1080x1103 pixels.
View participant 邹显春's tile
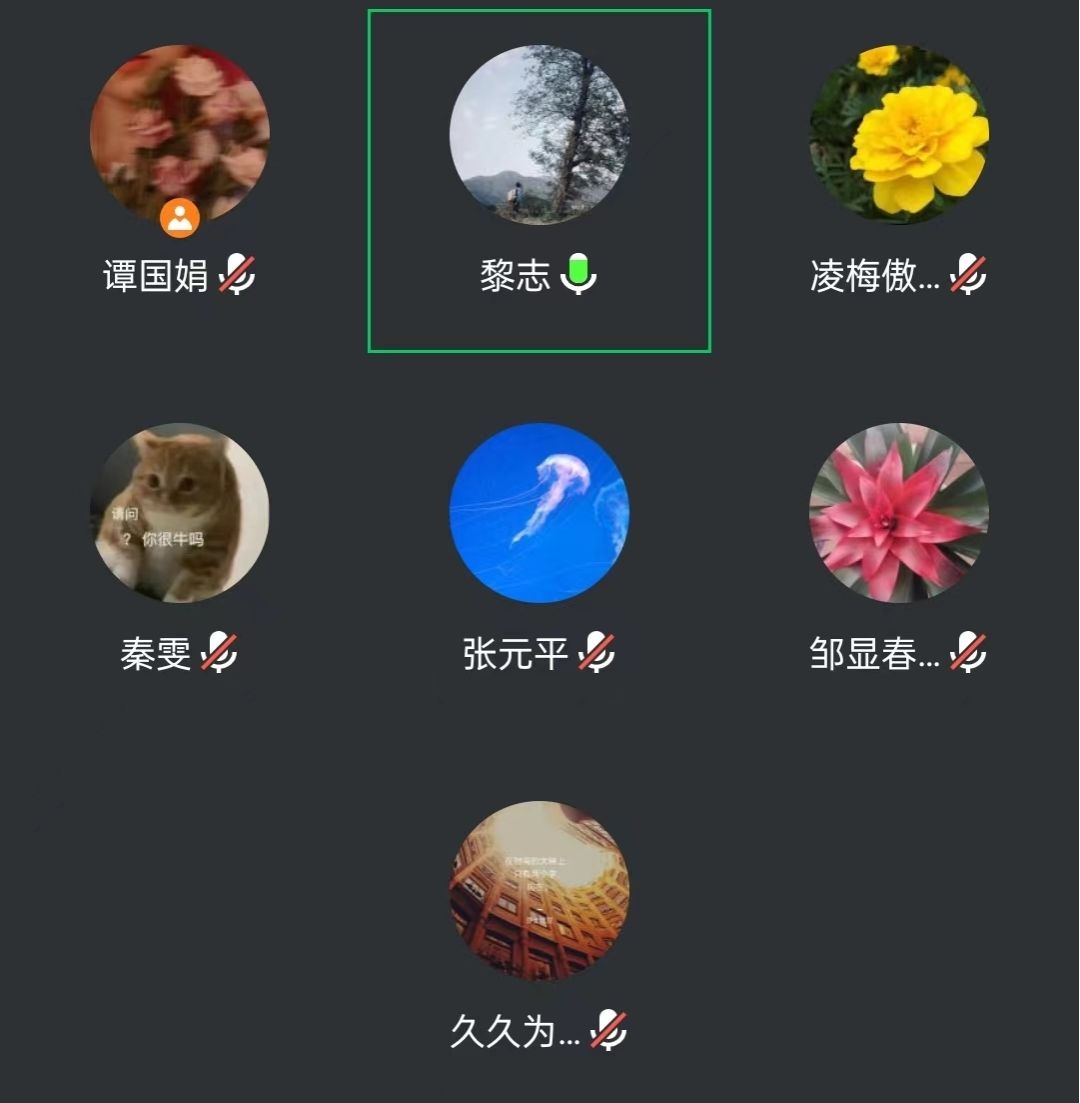899,513
